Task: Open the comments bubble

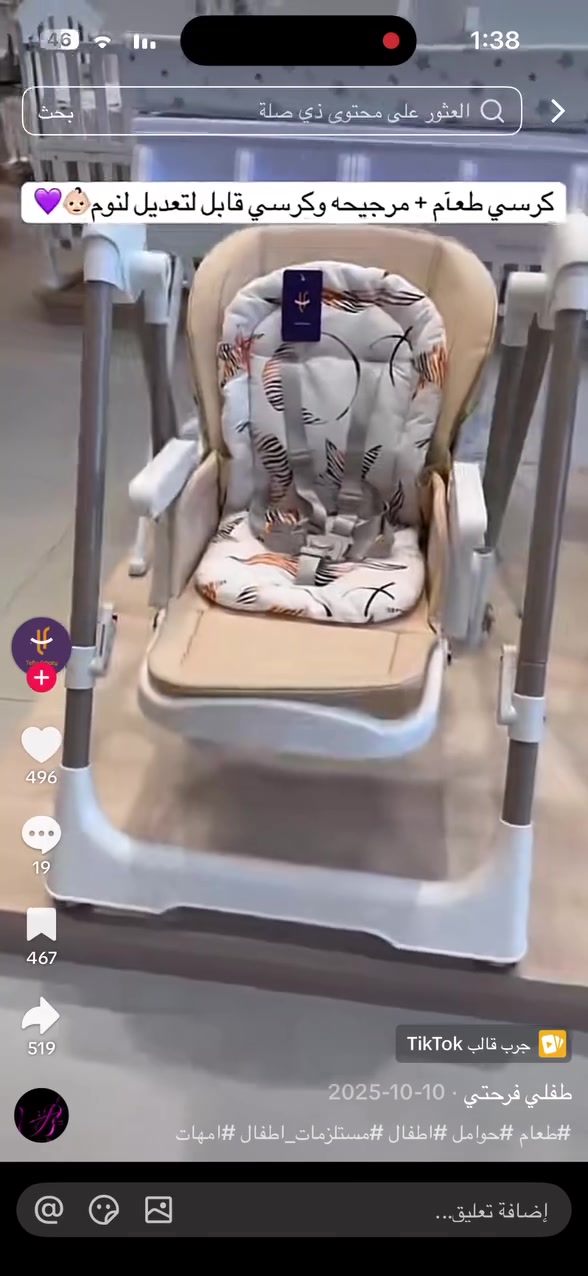Action: tap(41, 835)
